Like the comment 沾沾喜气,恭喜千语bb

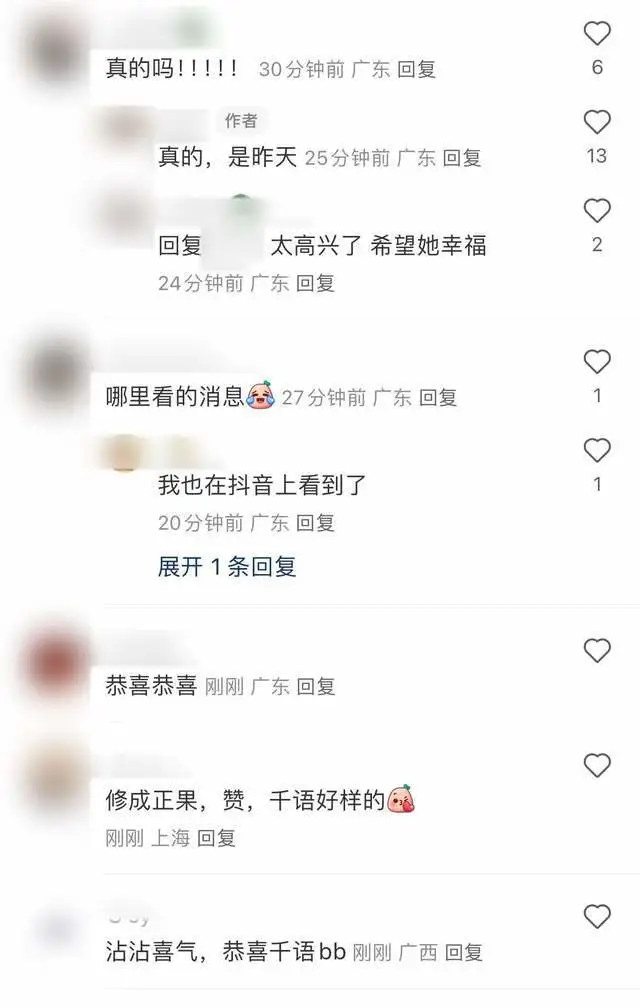point(597,917)
